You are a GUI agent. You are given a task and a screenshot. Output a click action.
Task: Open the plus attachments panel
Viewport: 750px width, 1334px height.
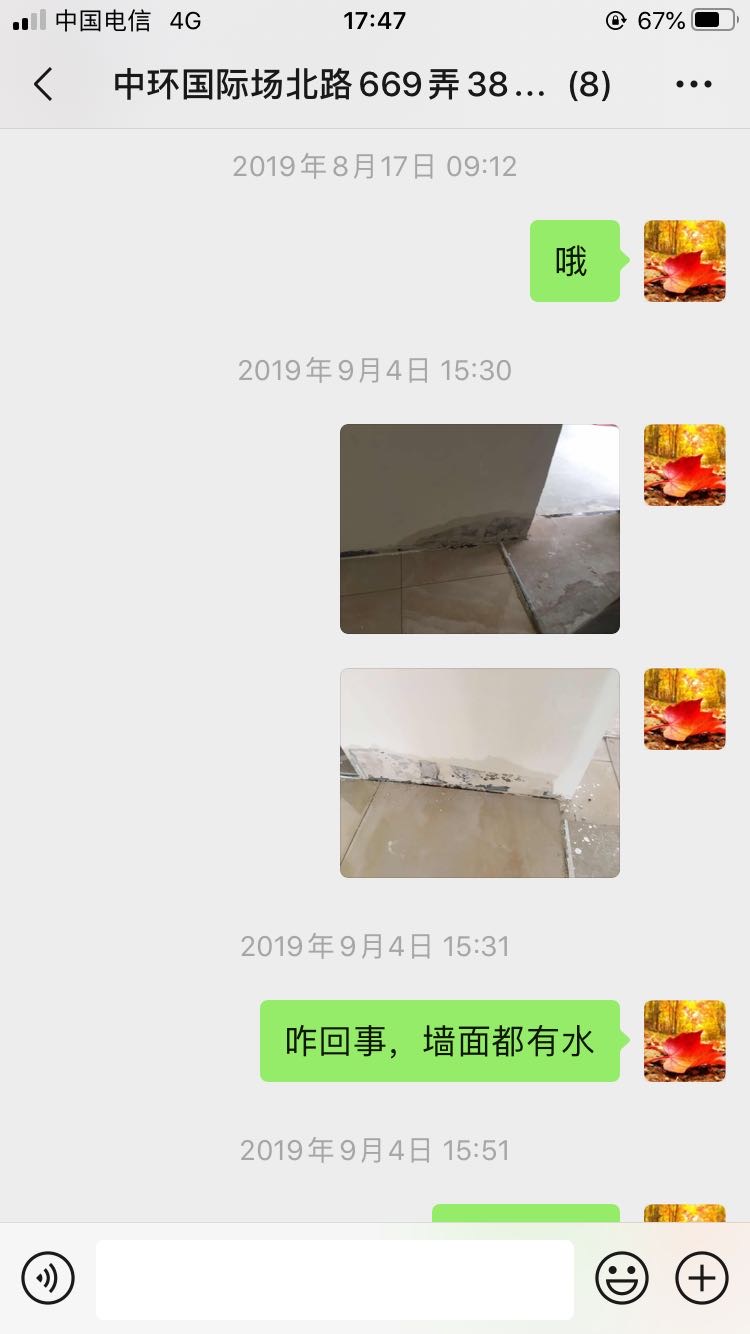pyautogui.click(x=702, y=1278)
